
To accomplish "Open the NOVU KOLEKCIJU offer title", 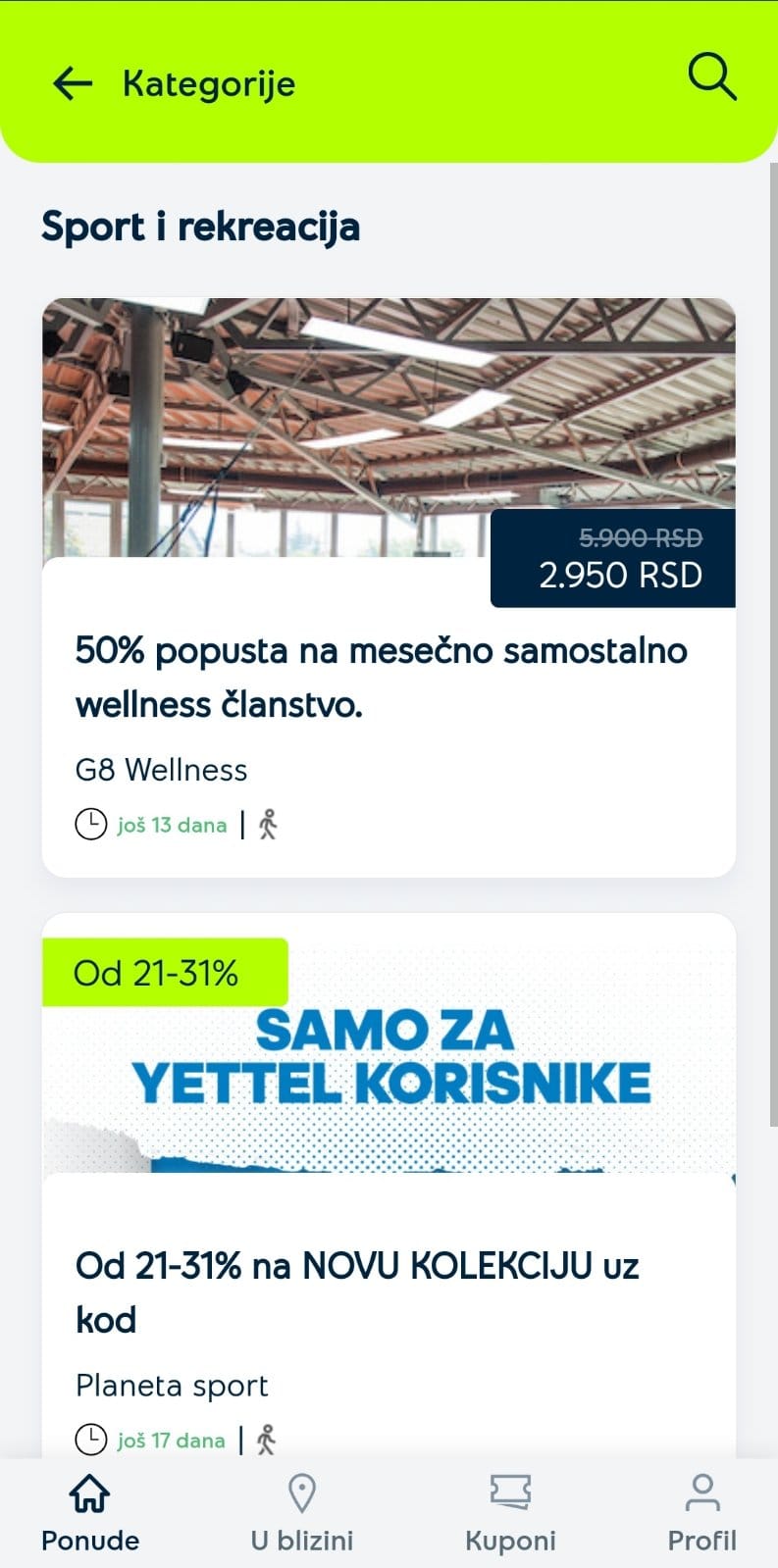I will (x=358, y=1291).
